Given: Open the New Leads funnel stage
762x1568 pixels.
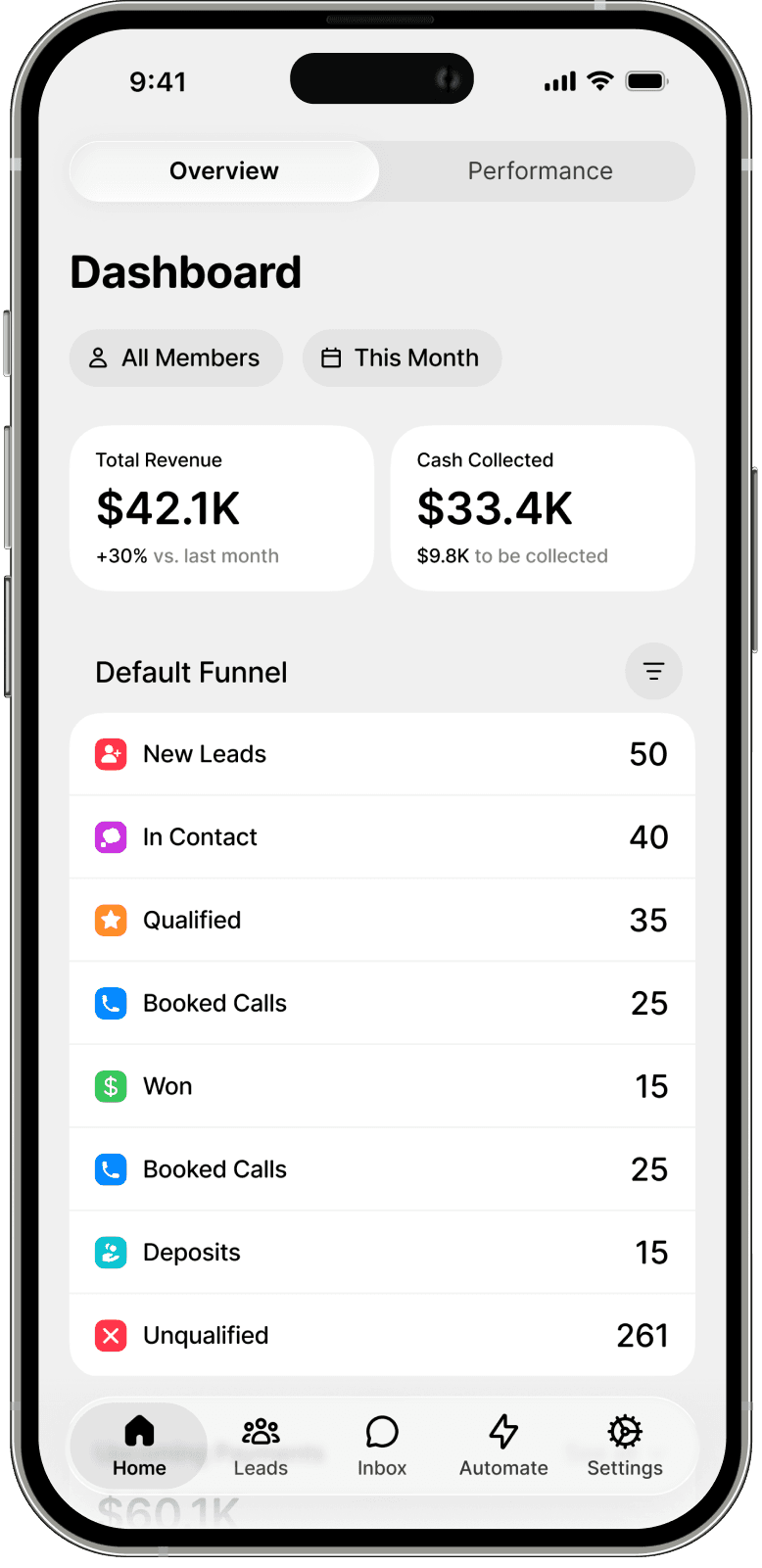Looking at the screenshot, I should [382, 754].
